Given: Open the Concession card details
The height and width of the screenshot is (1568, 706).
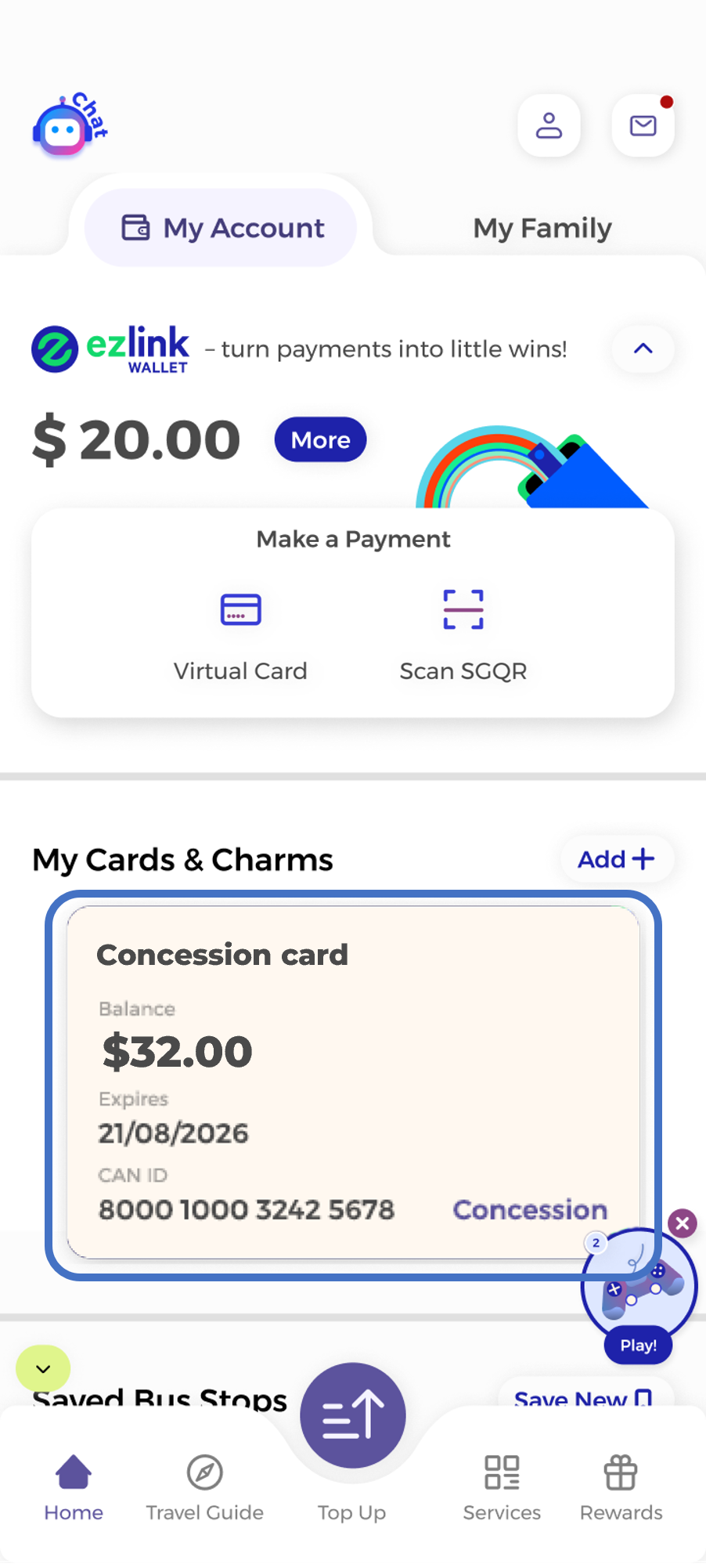Looking at the screenshot, I should pos(352,1081).
